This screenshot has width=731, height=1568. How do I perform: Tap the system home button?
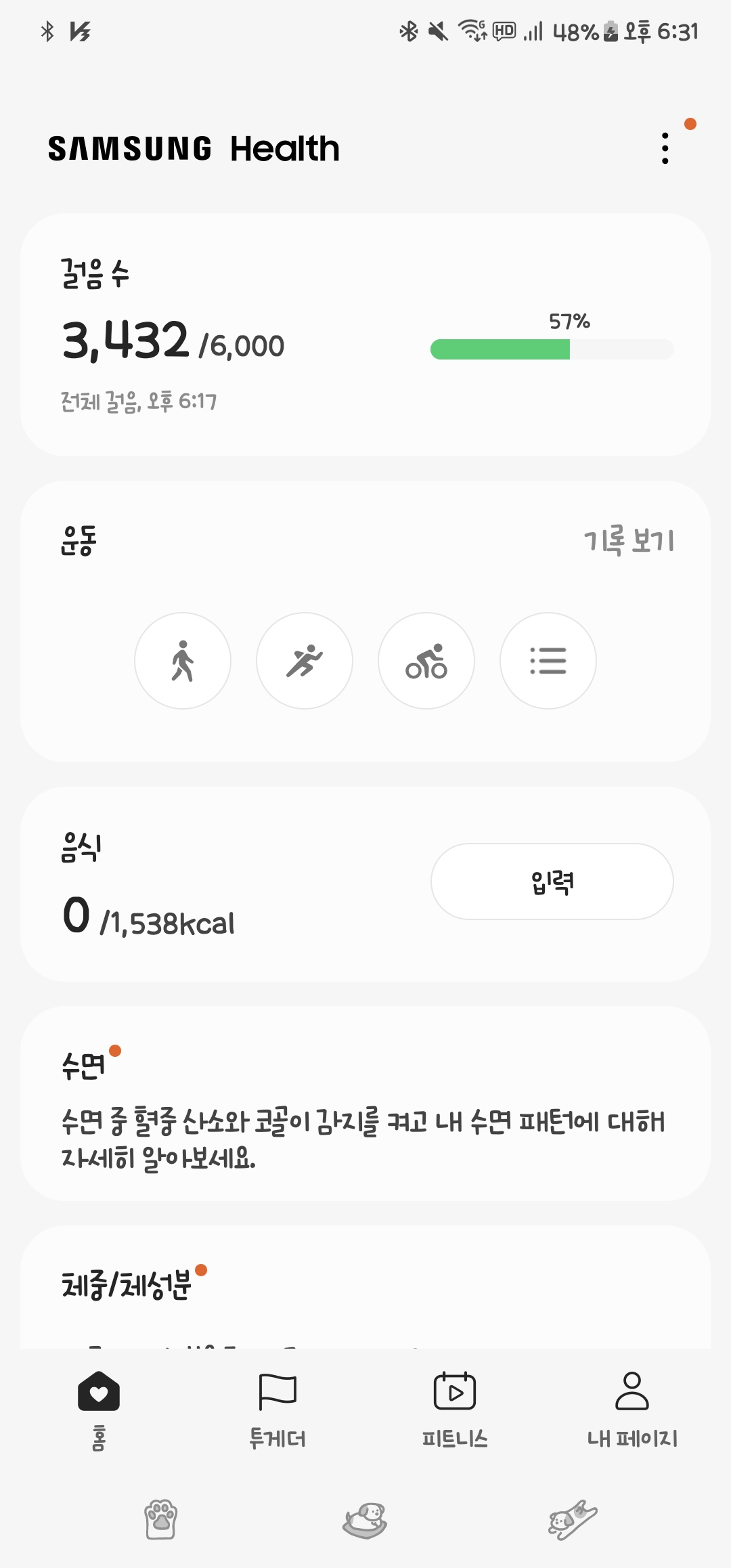[365, 1521]
